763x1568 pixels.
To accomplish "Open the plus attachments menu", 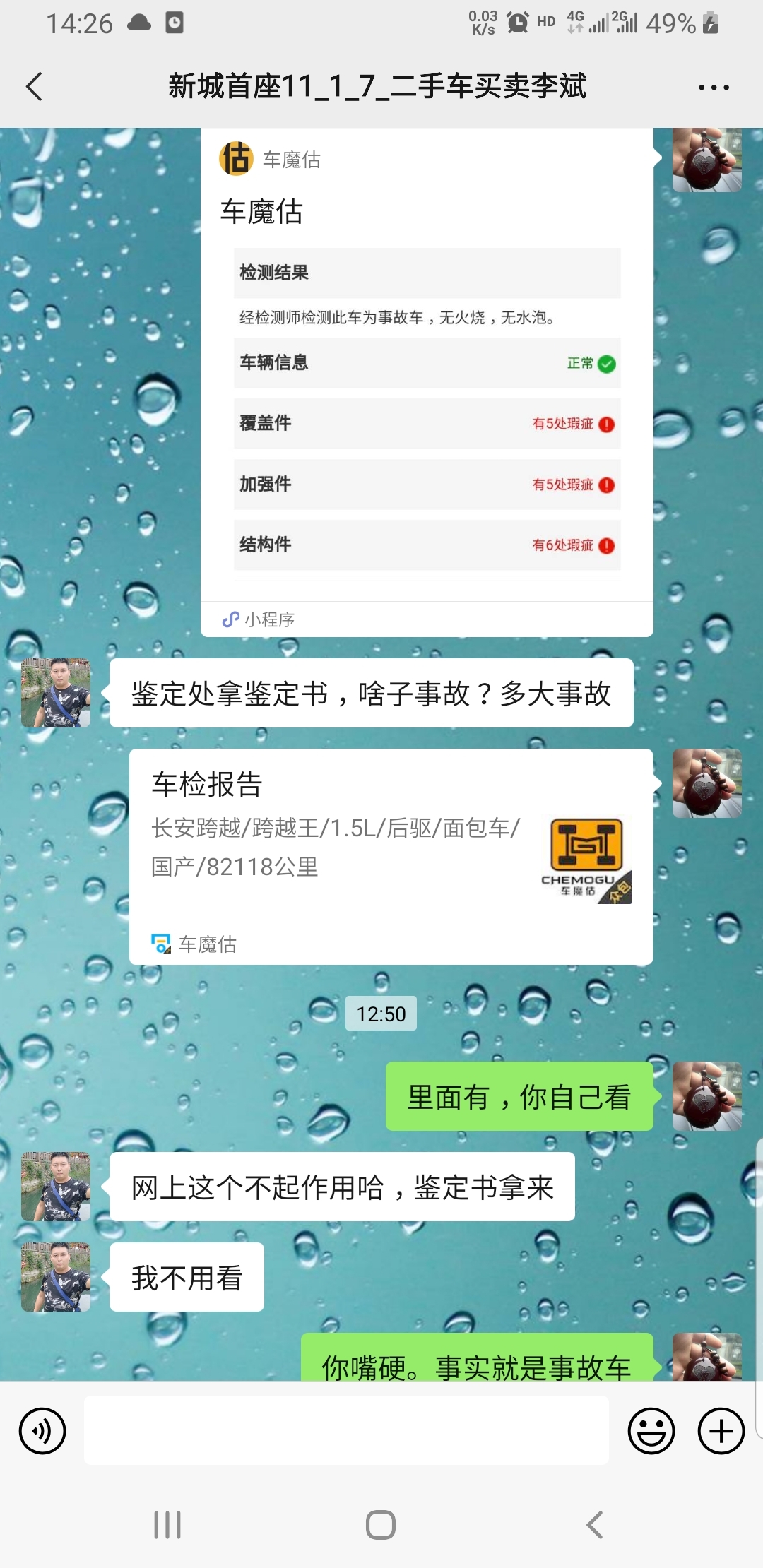I will tap(721, 1431).
